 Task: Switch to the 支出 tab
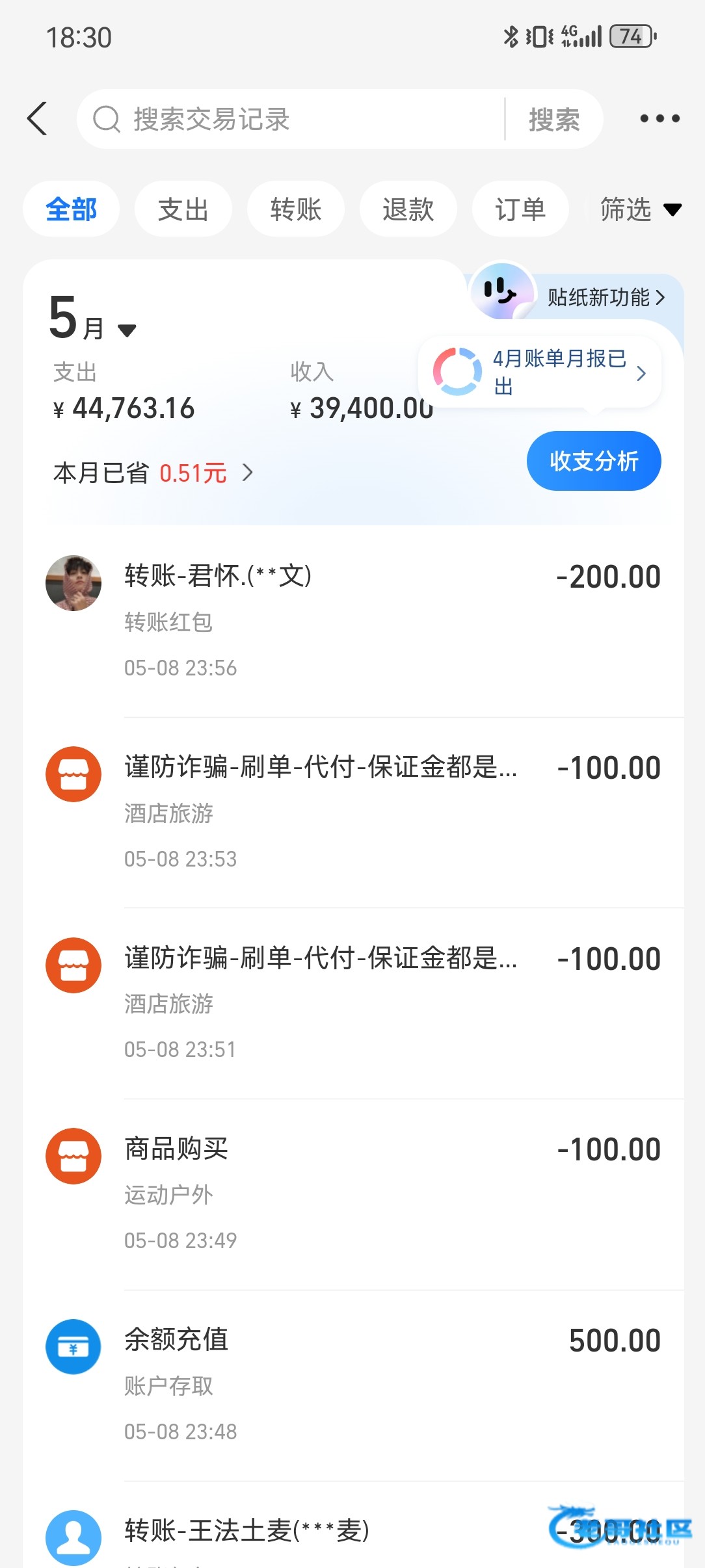(183, 209)
